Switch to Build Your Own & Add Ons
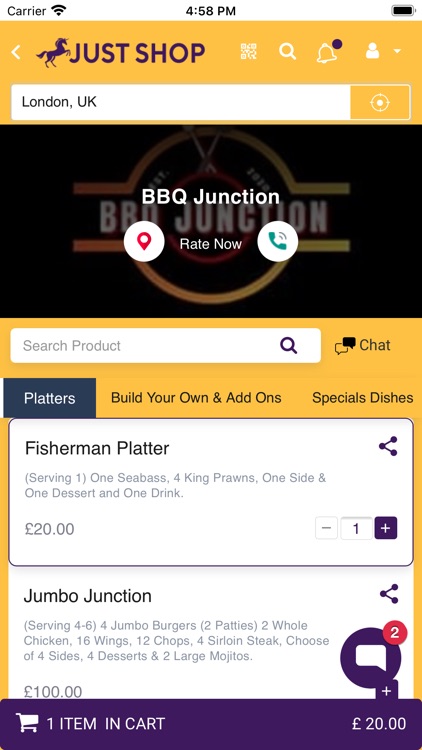This screenshot has width=422, height=750. pos(196,398)
